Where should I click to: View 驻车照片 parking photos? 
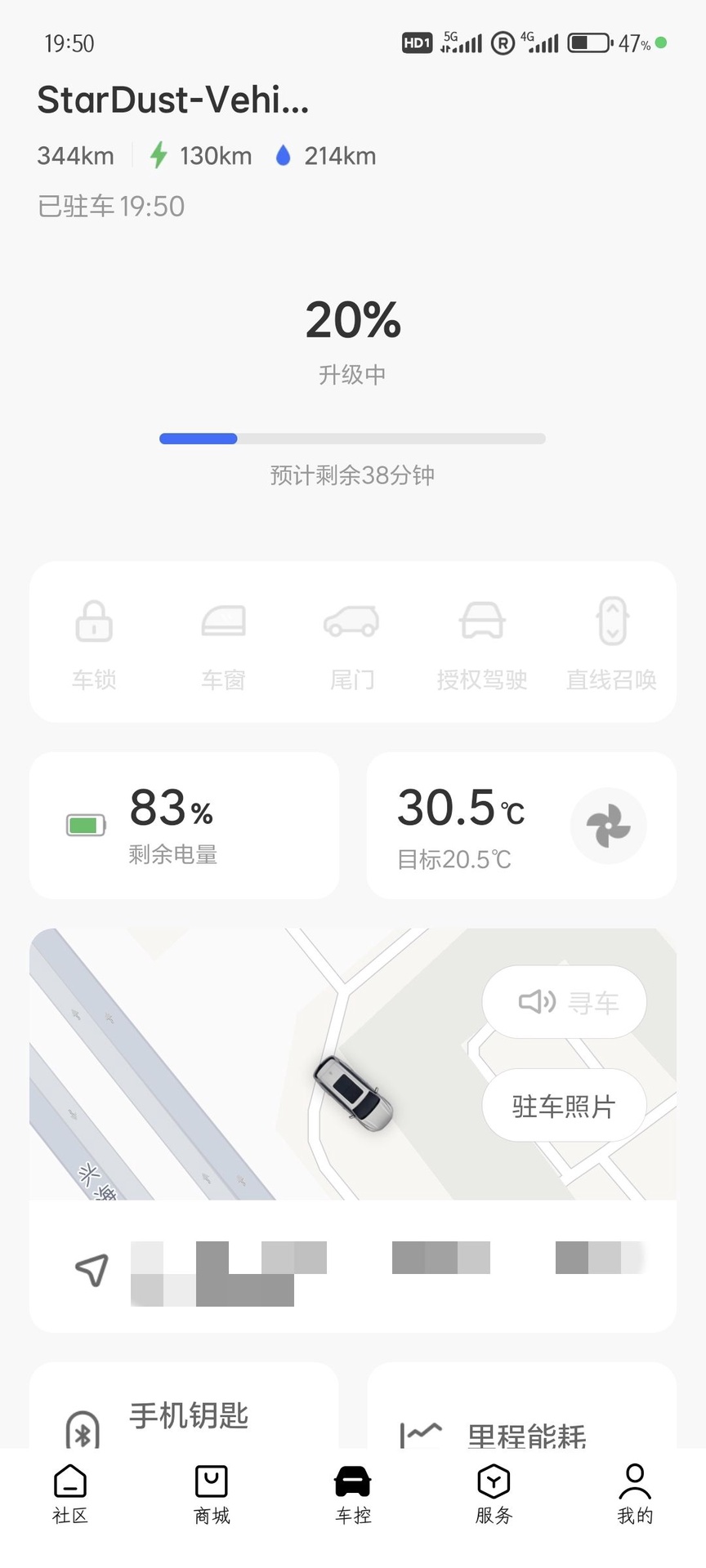(565, 1106)
